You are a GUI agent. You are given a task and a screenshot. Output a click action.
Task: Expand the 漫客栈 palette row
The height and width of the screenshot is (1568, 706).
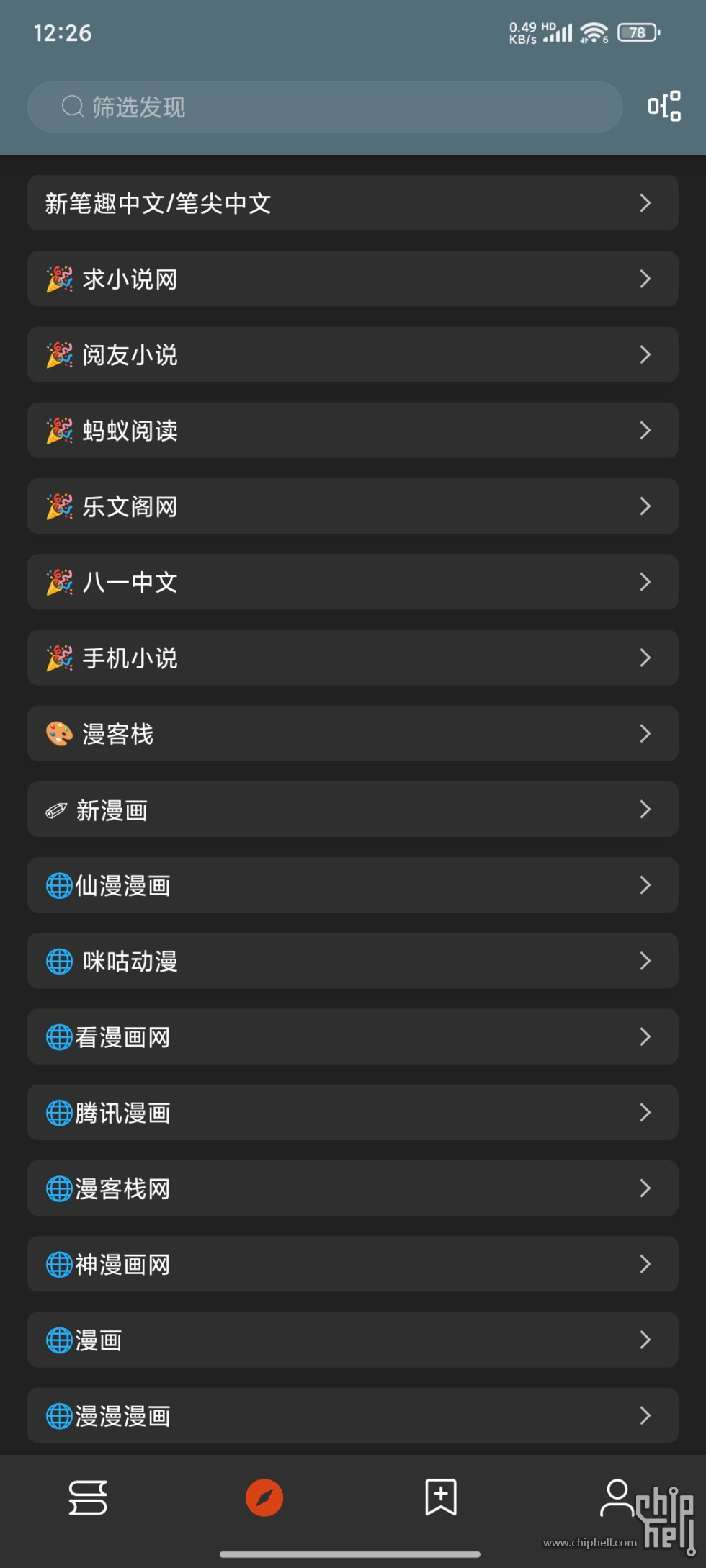[x=352, y=733]
